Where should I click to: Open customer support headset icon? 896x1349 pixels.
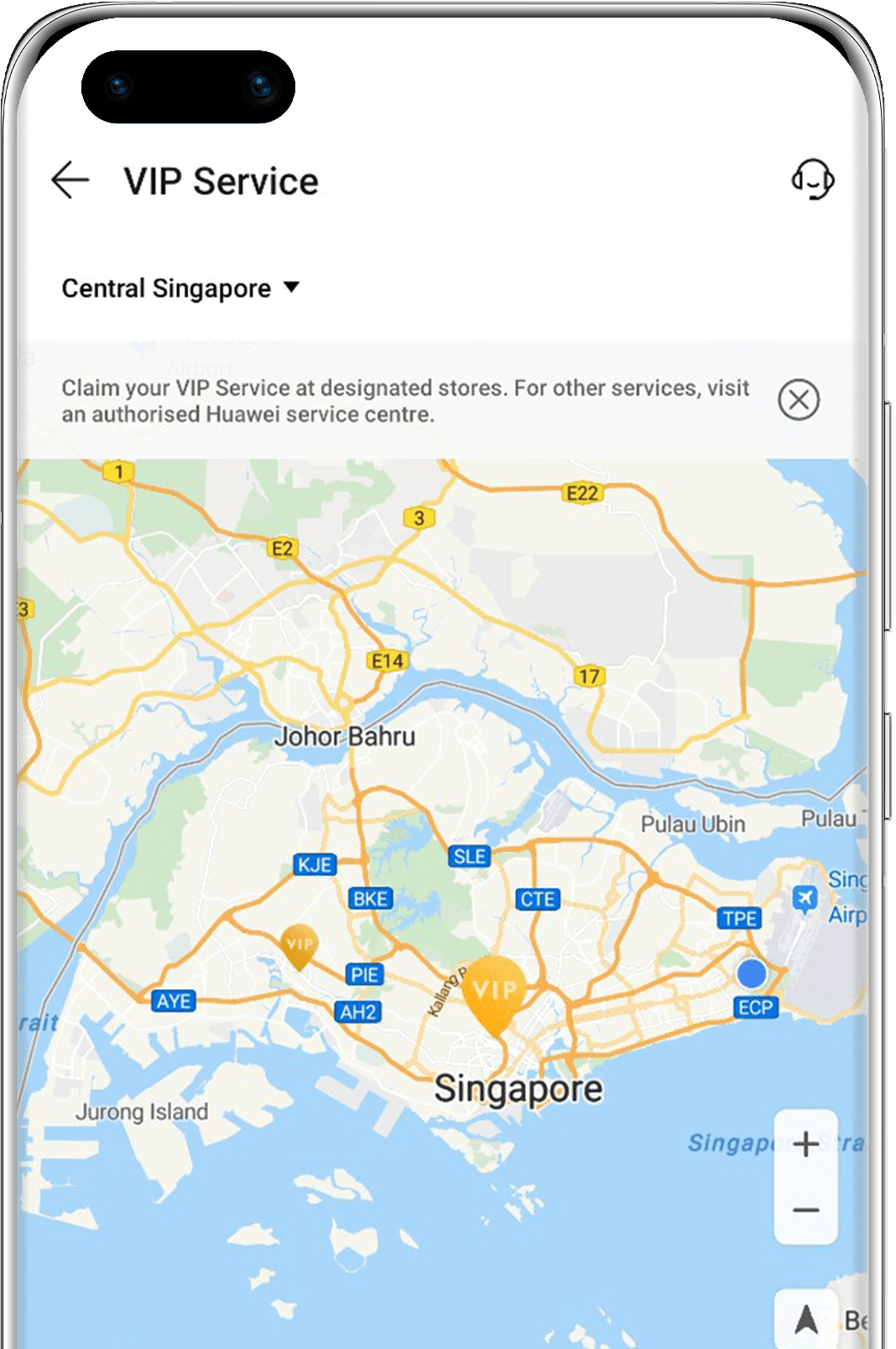[812, 180]
